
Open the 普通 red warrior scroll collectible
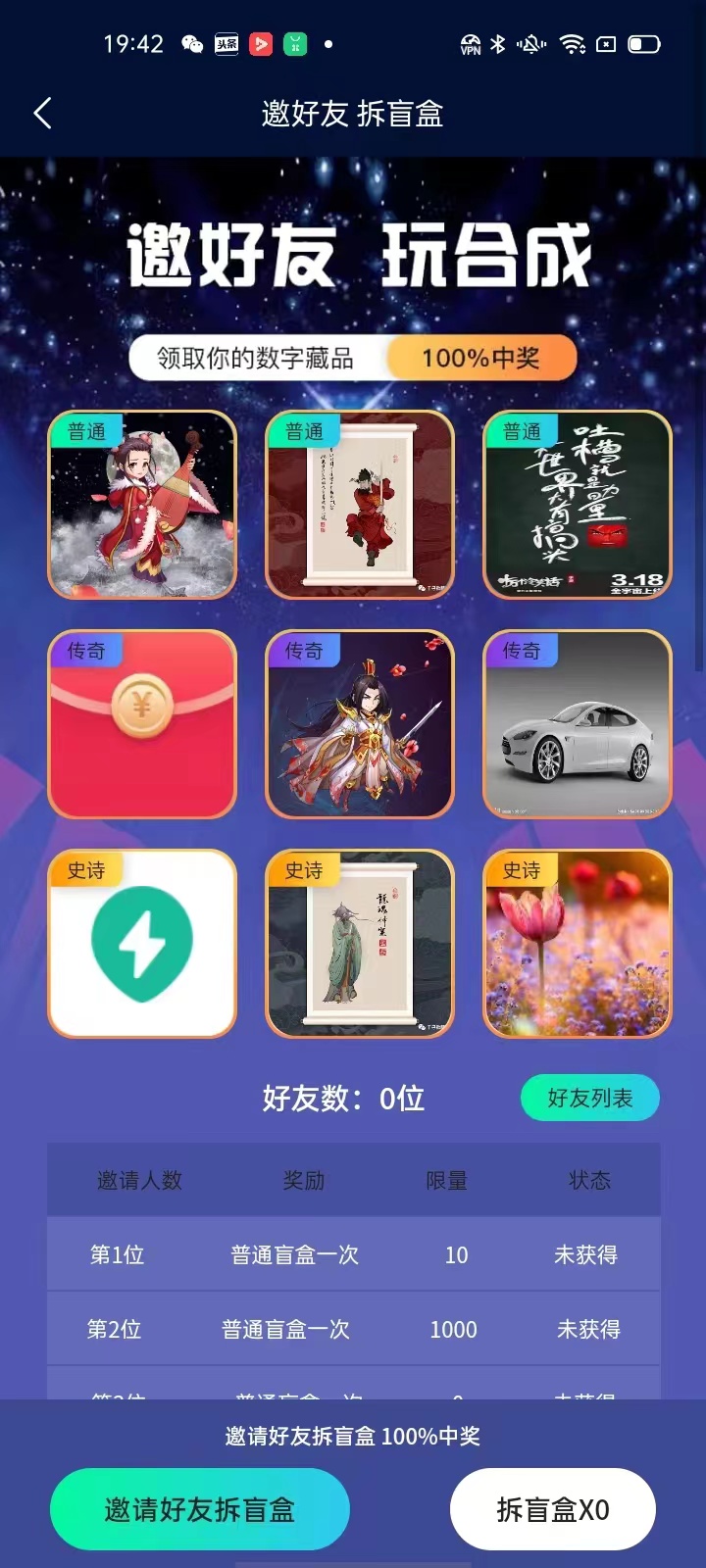pyautogui.click(x=360, y=505)
